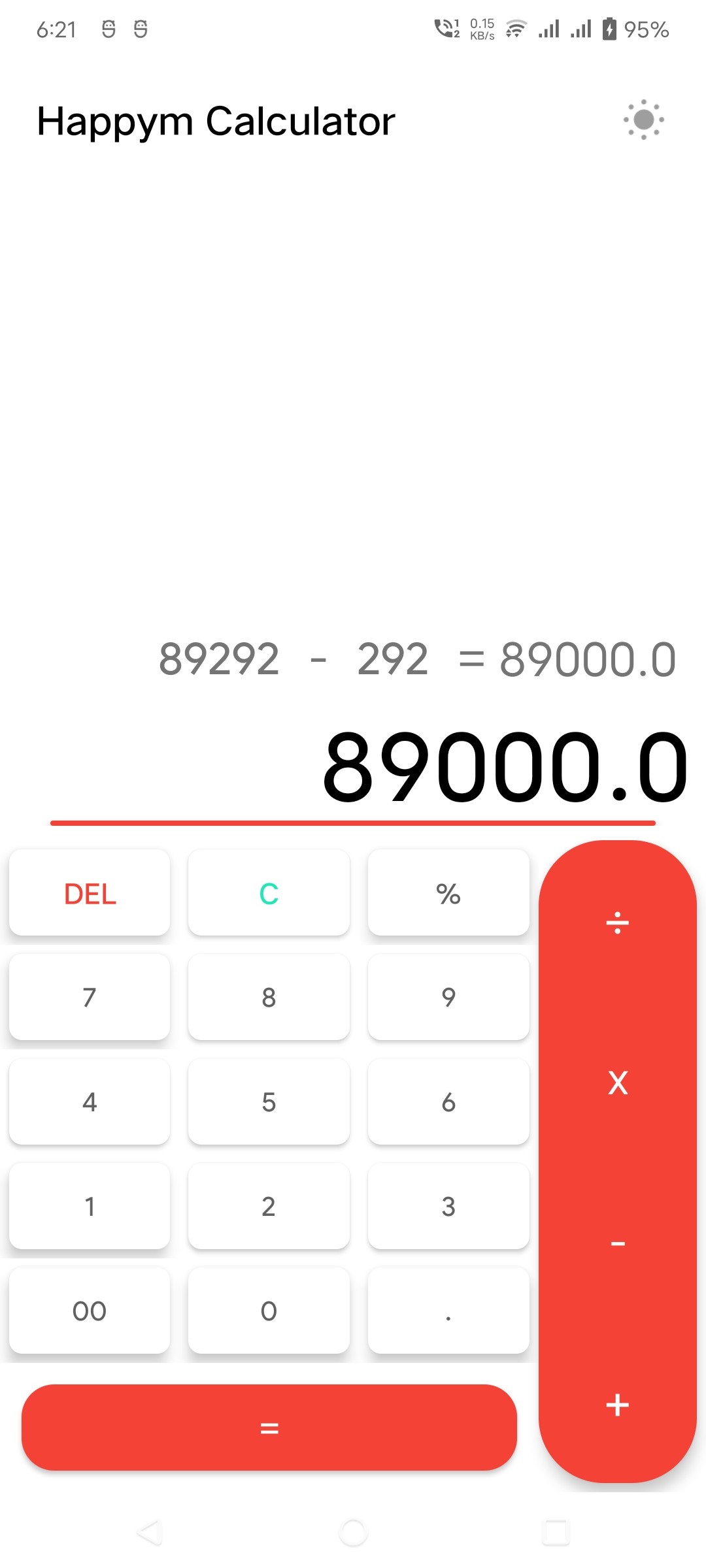
Task: Input the digit 6
Action: point(448,1102)
